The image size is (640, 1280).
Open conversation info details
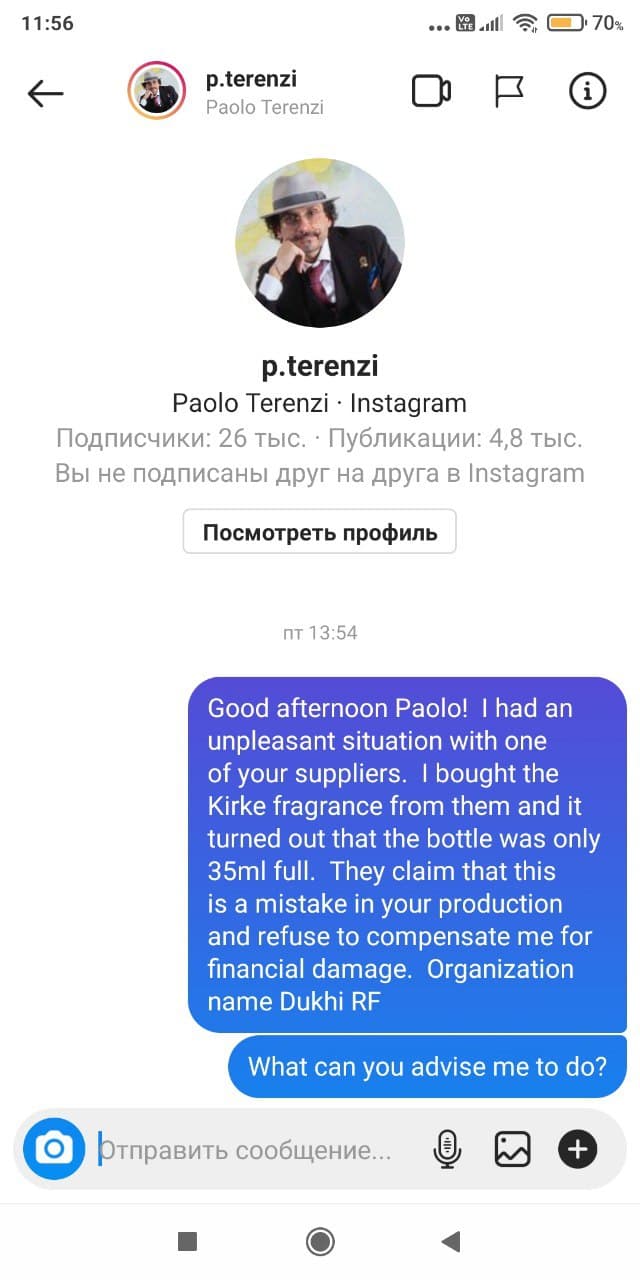587,91
